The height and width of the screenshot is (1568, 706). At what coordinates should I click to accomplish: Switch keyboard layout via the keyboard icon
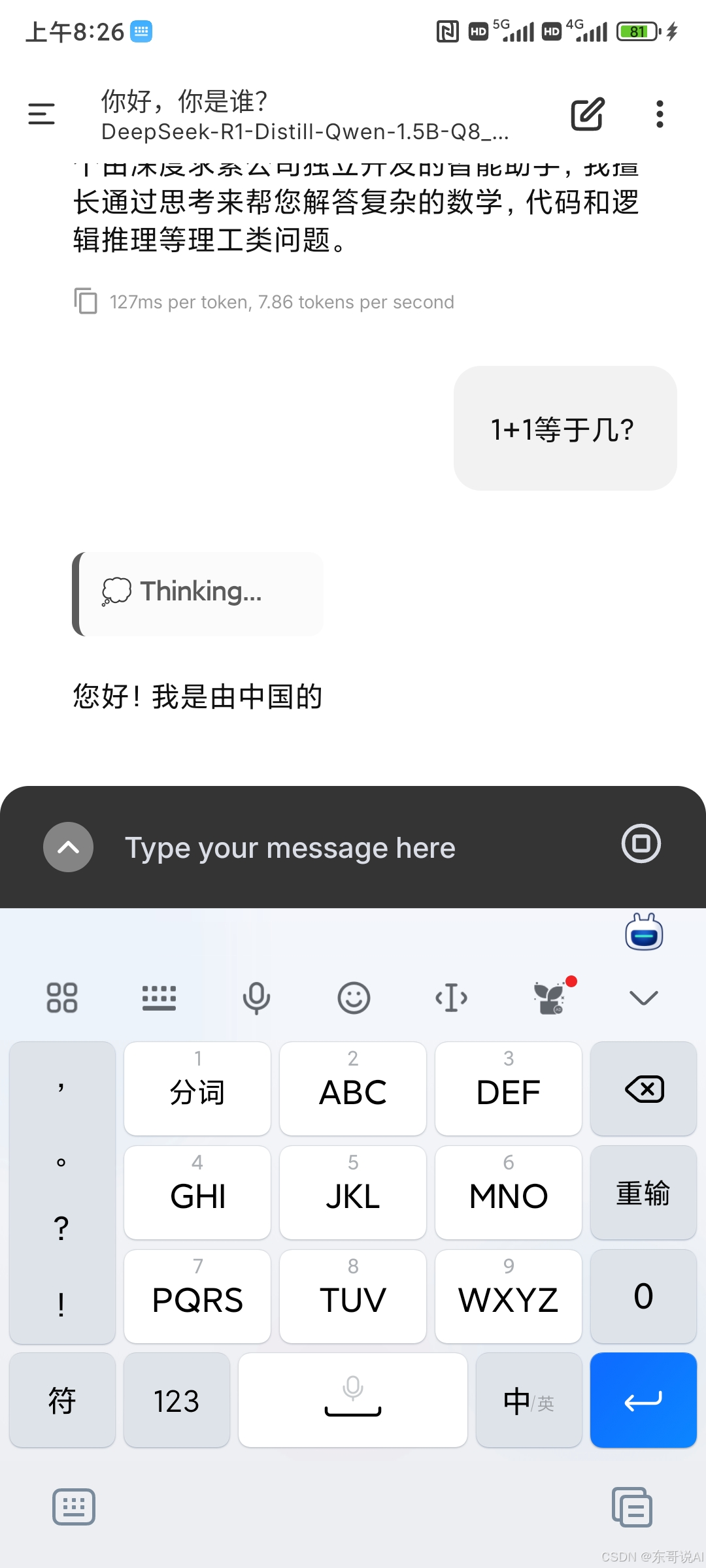coord(159,998)
